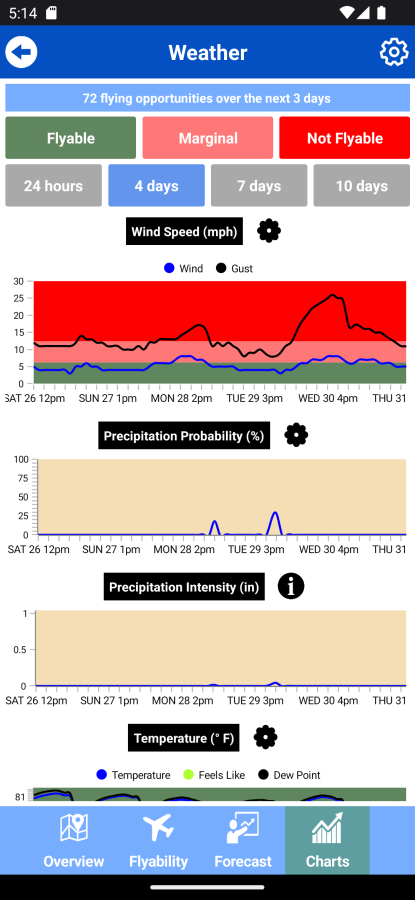Open Precipitation Probability chart settings gear
This screenshot has width=415, height=900.
pyautogui.click(x=296, y=436)
